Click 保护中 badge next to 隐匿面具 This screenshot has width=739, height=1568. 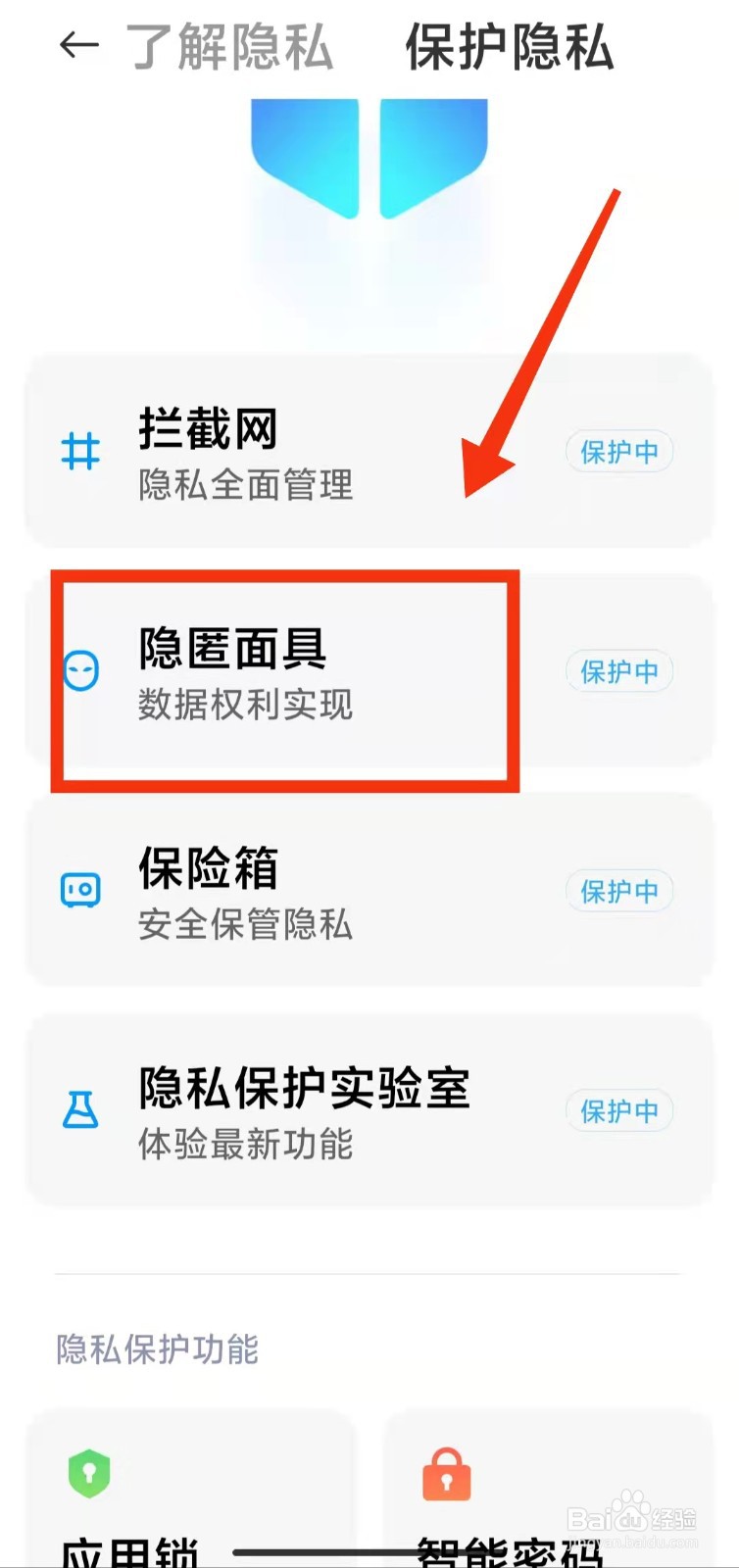[619, 671]
